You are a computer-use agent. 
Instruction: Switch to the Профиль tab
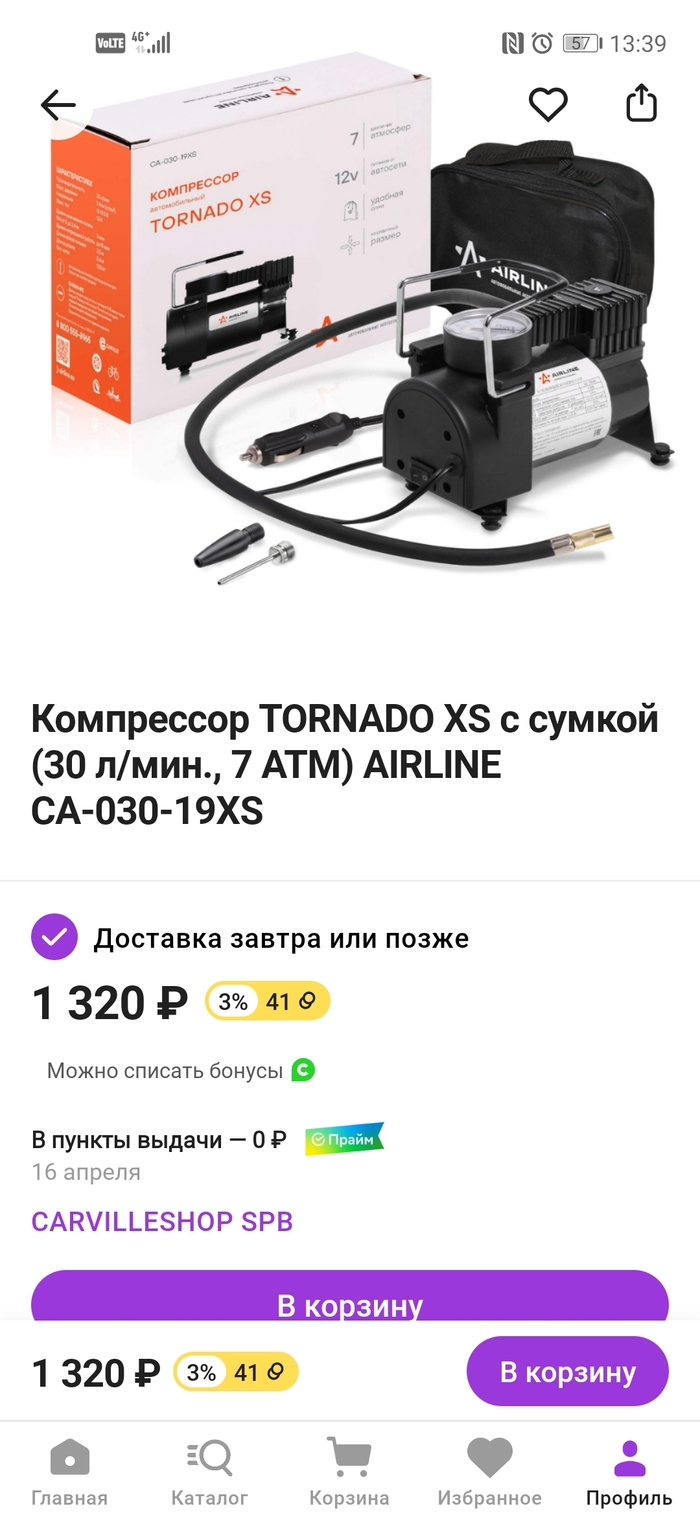pos(629,1472)
